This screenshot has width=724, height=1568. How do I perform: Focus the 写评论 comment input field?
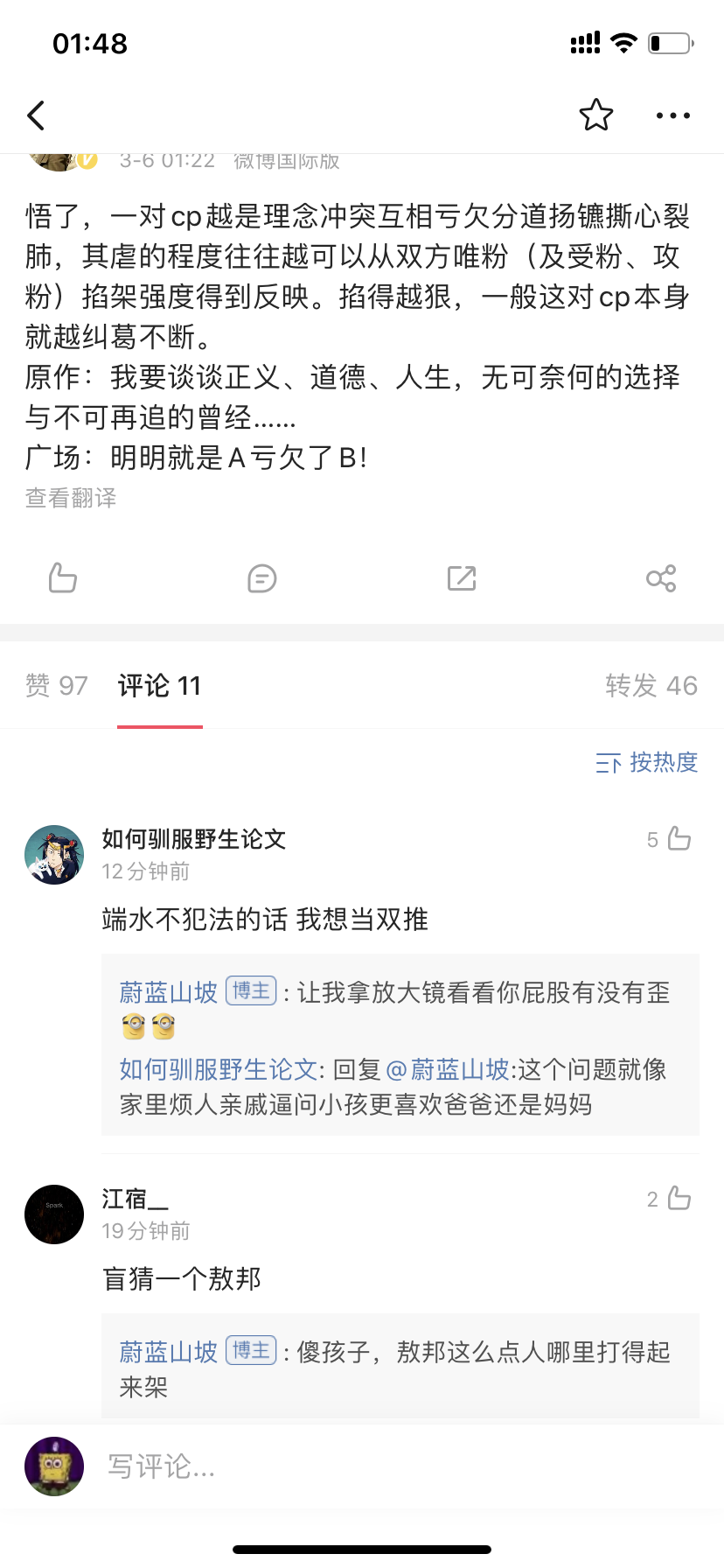[350, 1466]
